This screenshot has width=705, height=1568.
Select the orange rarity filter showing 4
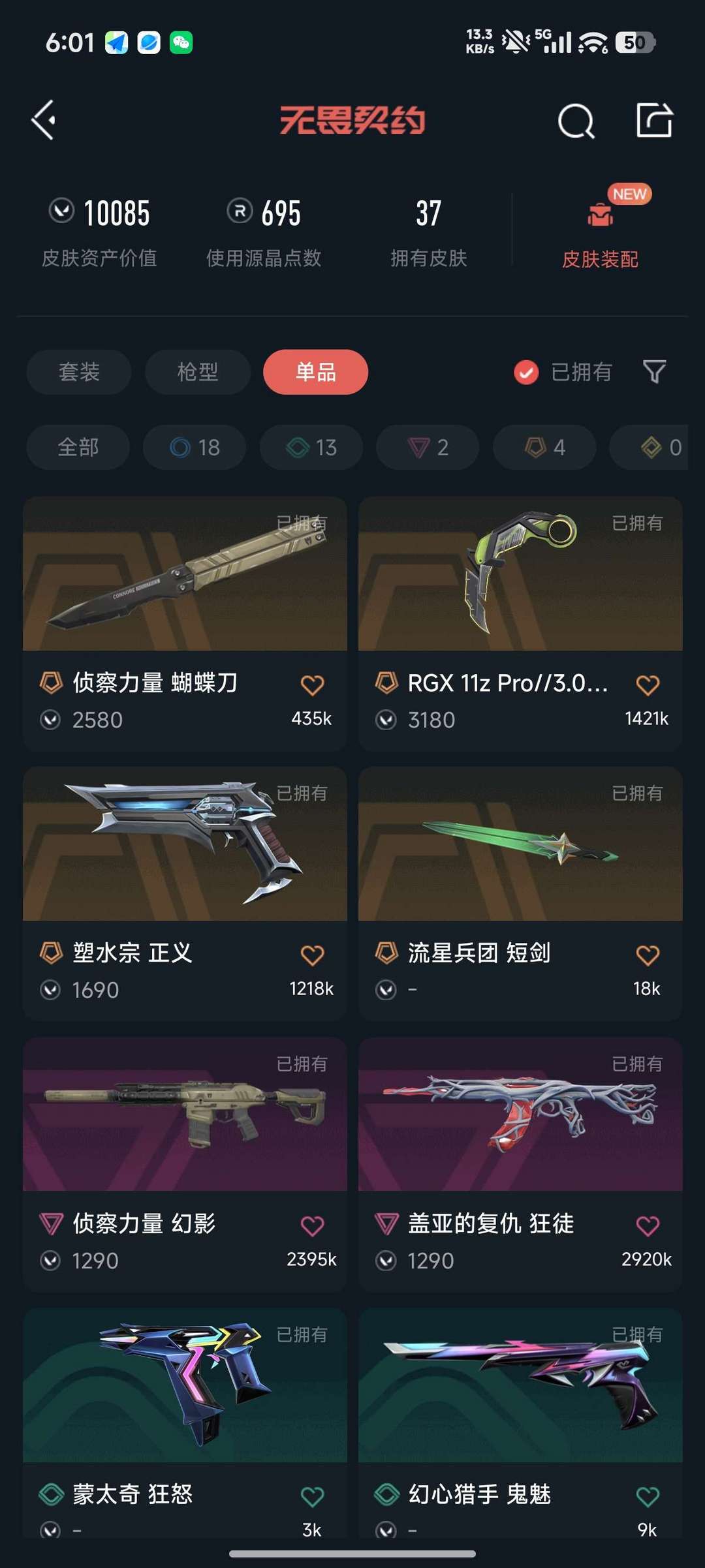click(543, 448)
